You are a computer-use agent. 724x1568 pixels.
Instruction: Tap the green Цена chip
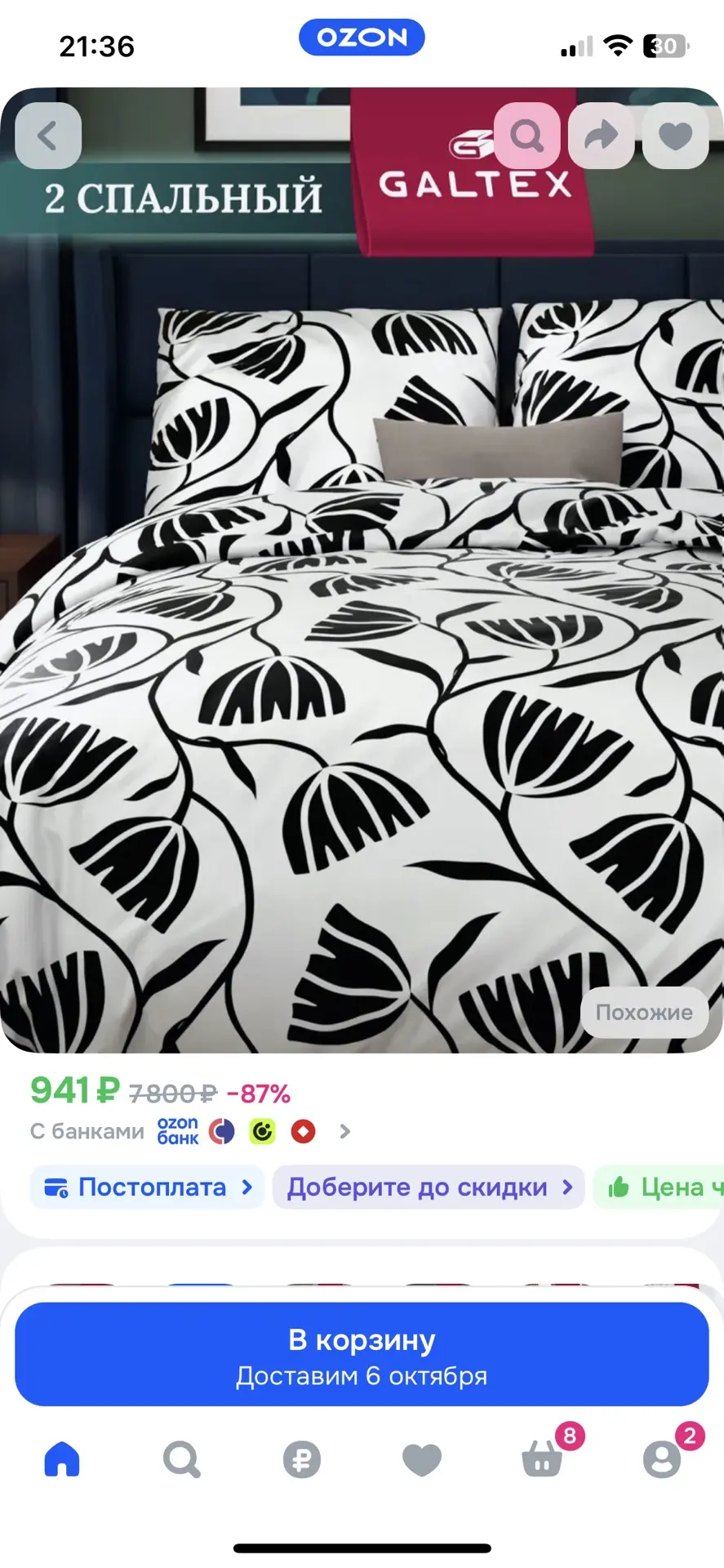click(660, 1187)
